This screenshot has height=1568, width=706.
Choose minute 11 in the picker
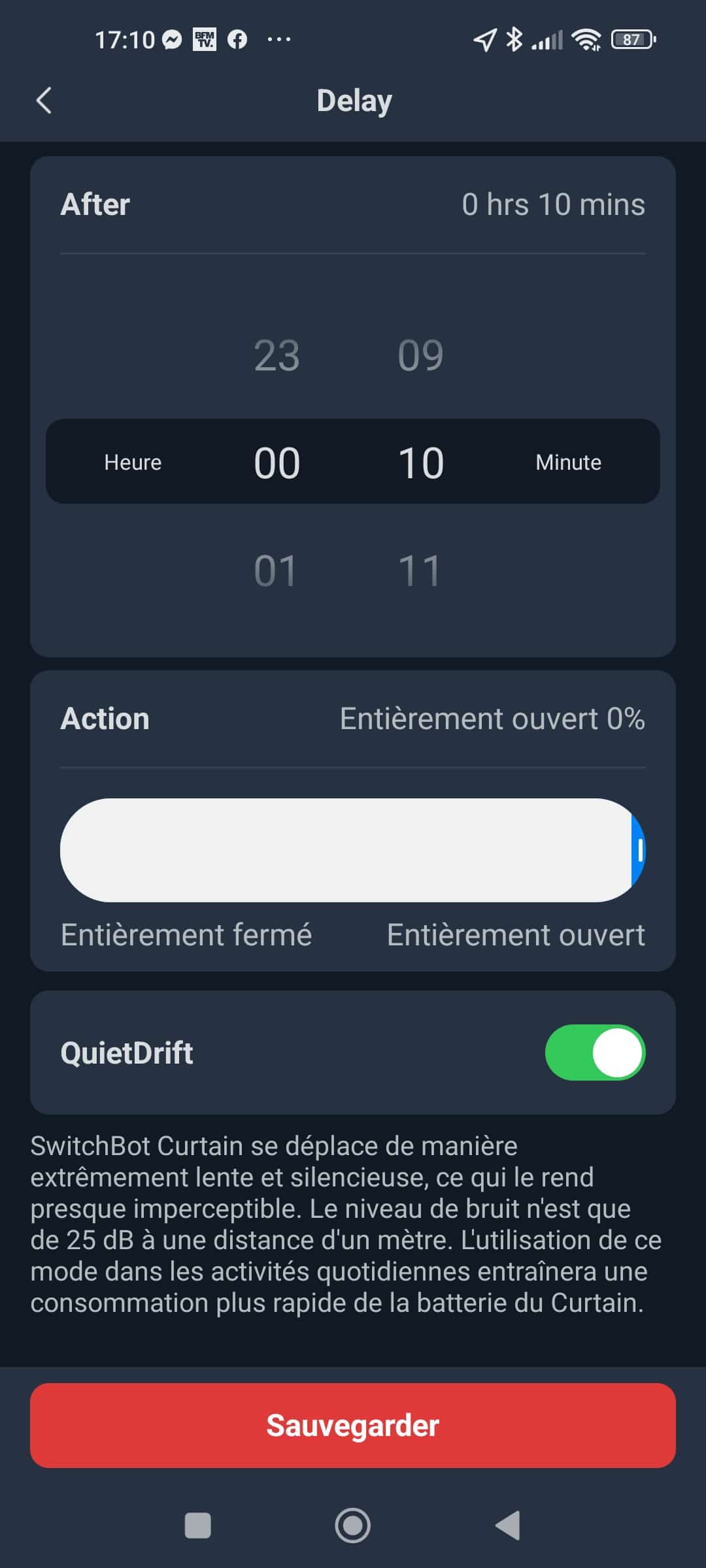pos(420,570)
